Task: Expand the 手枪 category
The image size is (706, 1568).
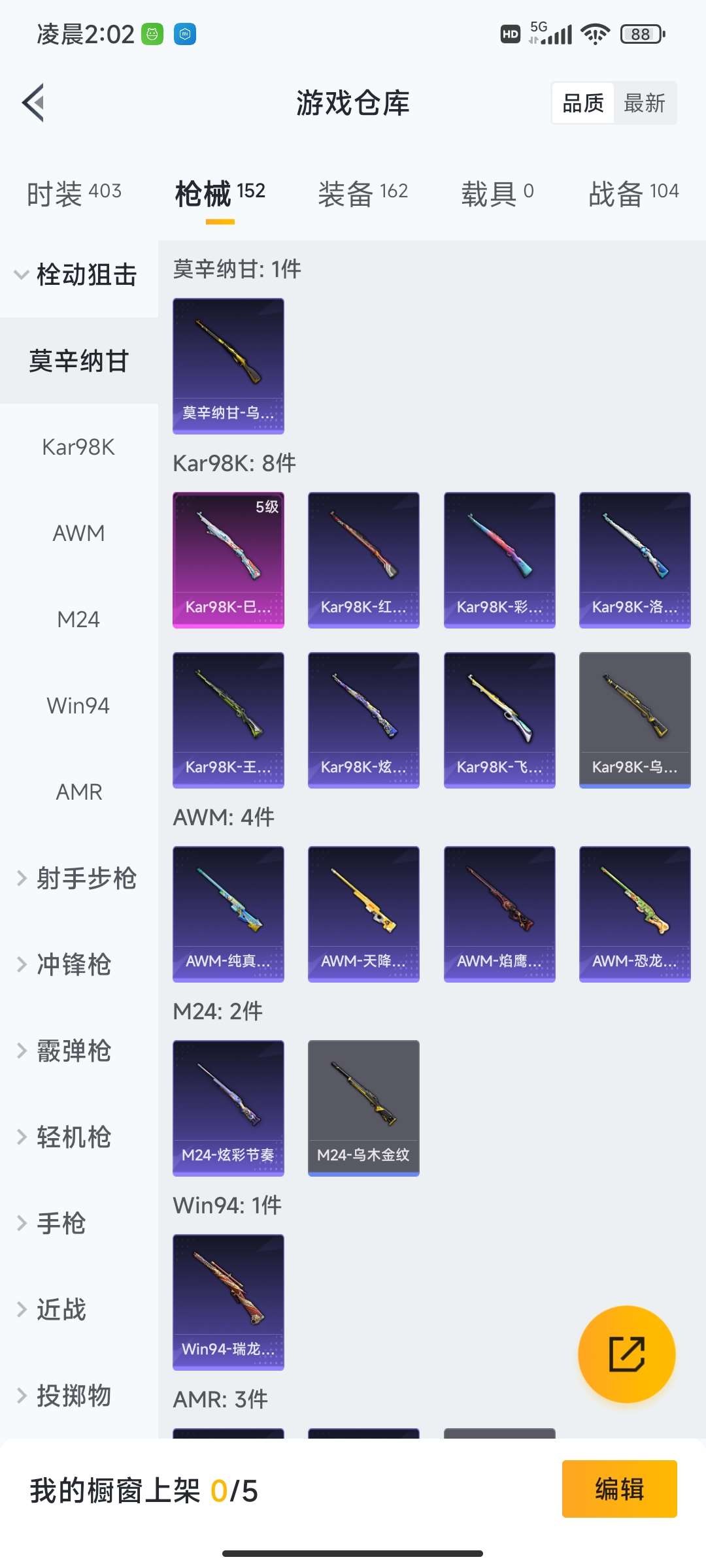Action: pyautogui.click(x=60, y=1224)
